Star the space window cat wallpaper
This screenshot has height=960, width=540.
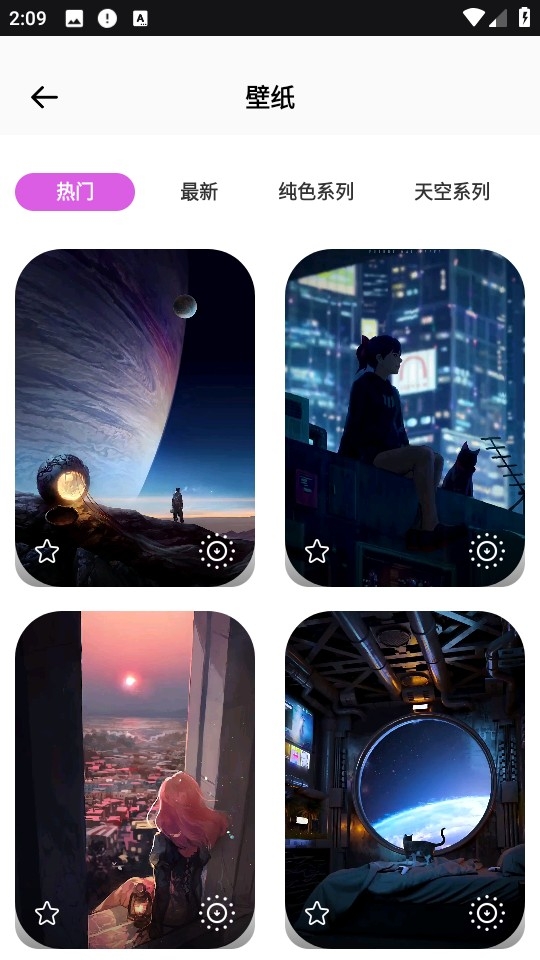pyautogui.click(x=317, y=913)
